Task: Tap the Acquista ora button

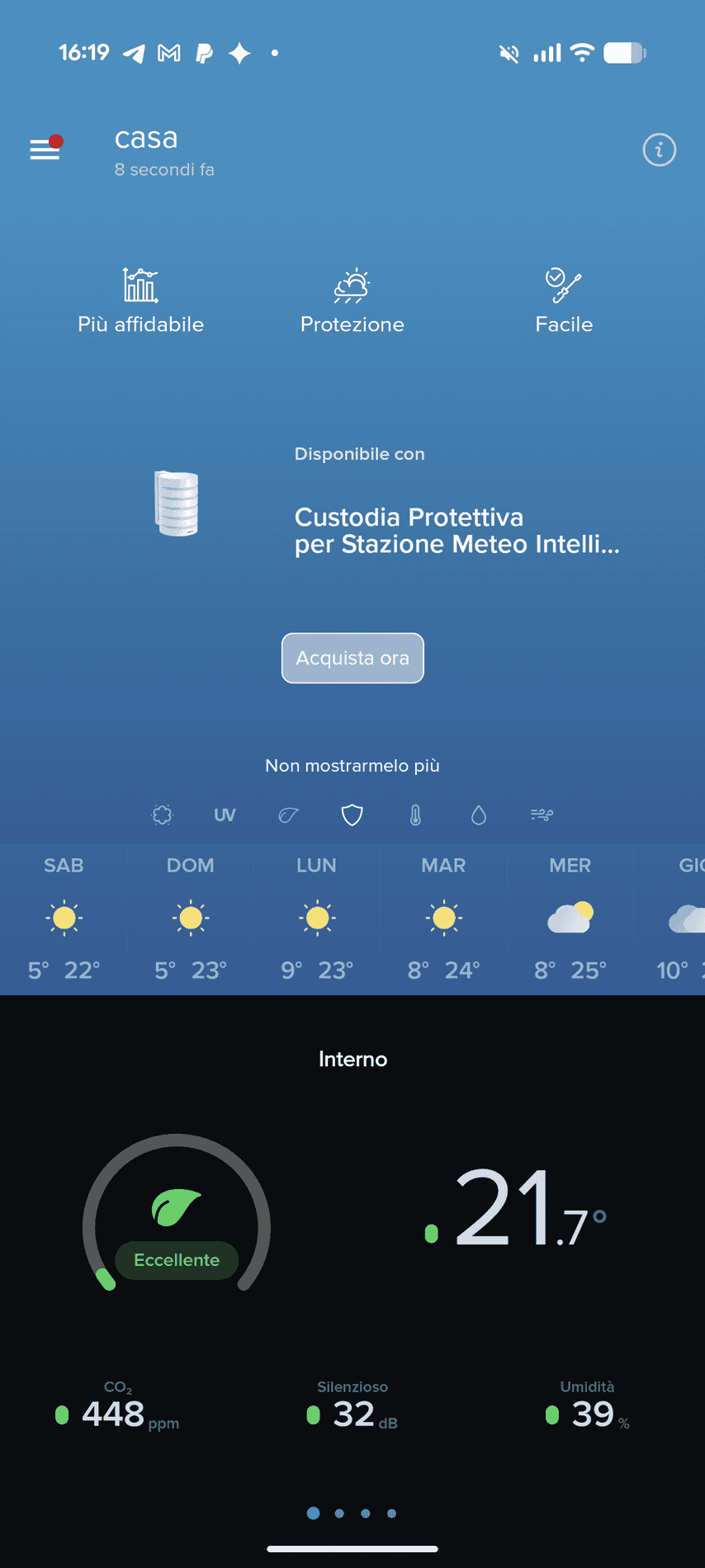Action: click(x=352, y=658)
